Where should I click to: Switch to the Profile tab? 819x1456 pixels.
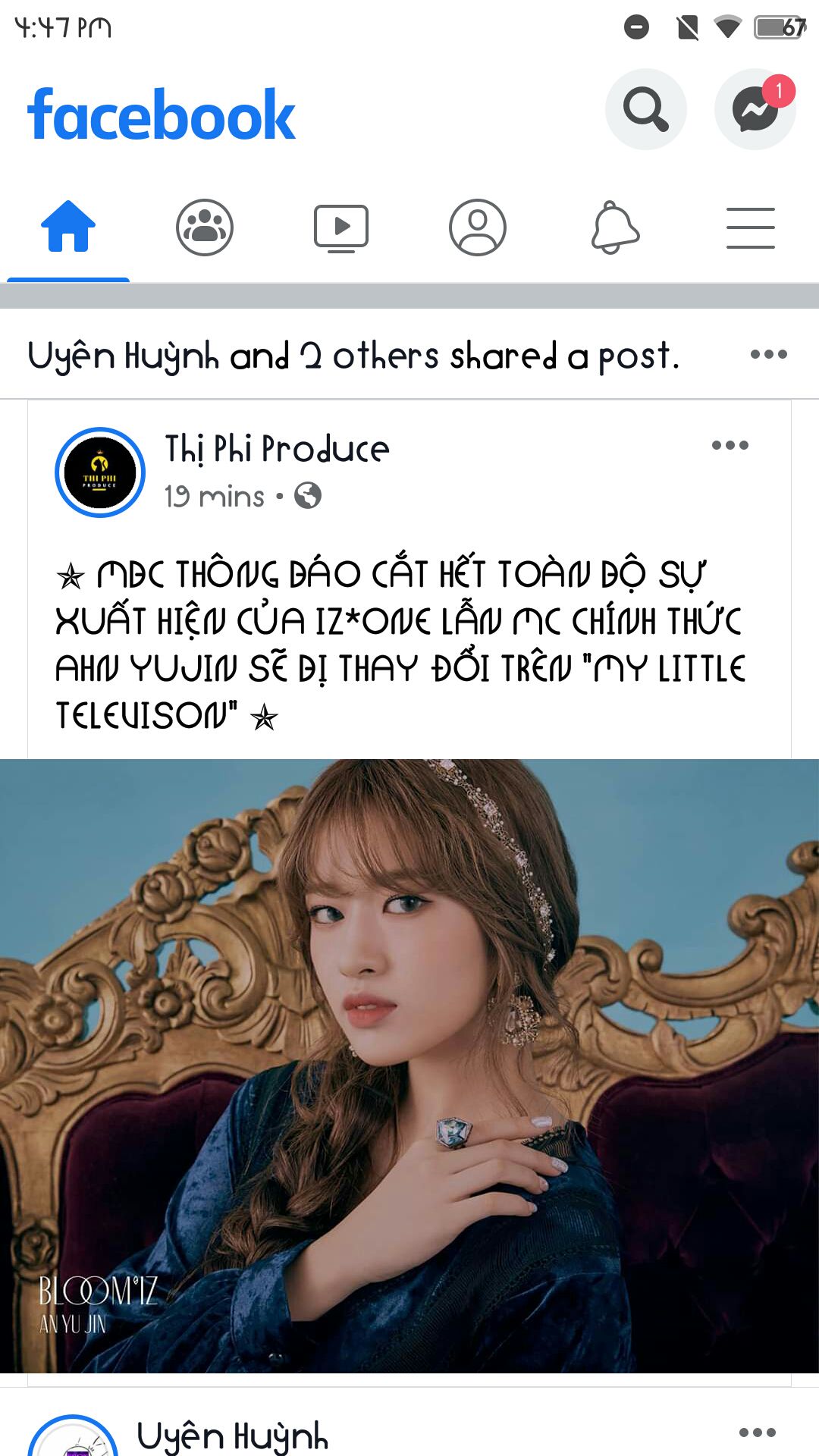pyautogui.click(x=478, y=227)
